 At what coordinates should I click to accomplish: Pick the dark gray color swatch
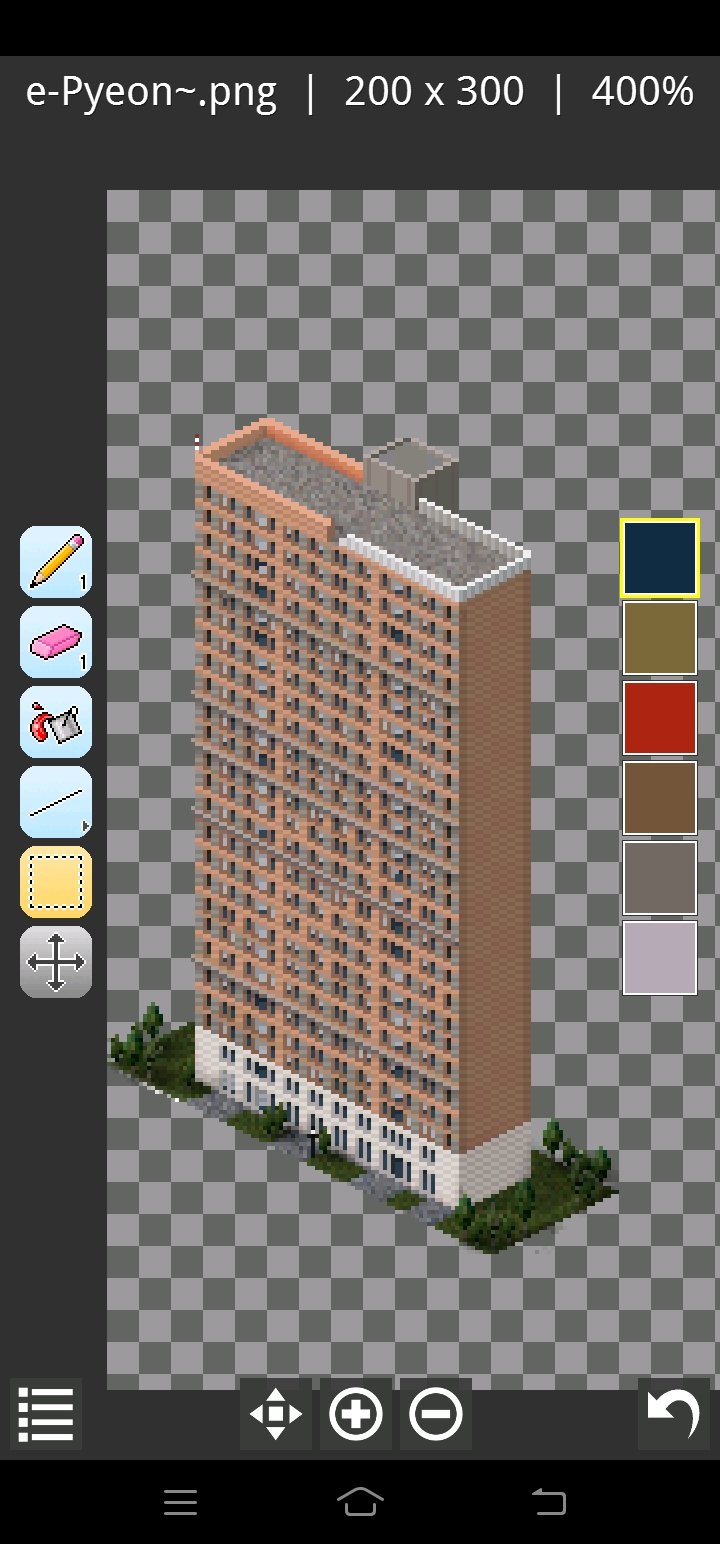tap(660, 878)
